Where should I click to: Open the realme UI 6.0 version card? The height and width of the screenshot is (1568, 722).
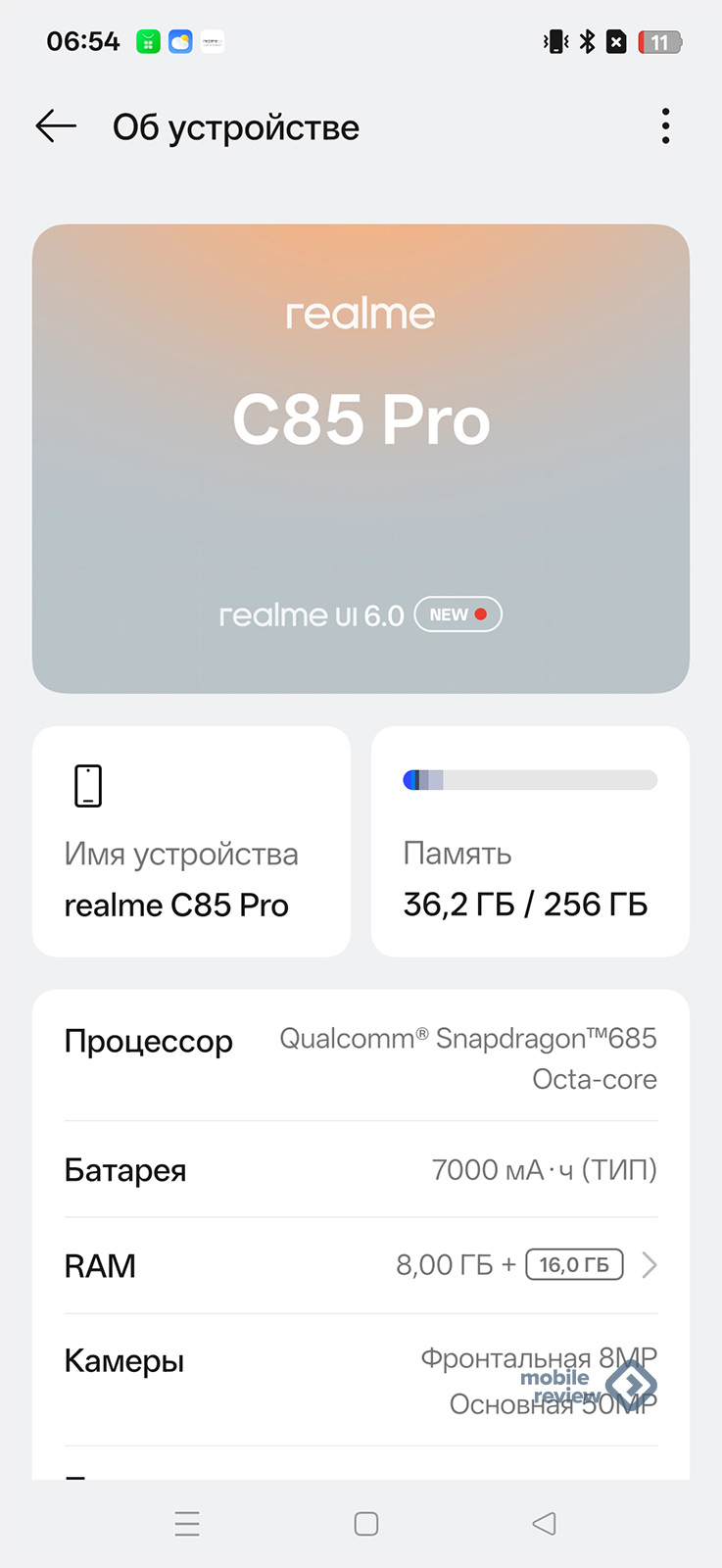pos(361,458)
